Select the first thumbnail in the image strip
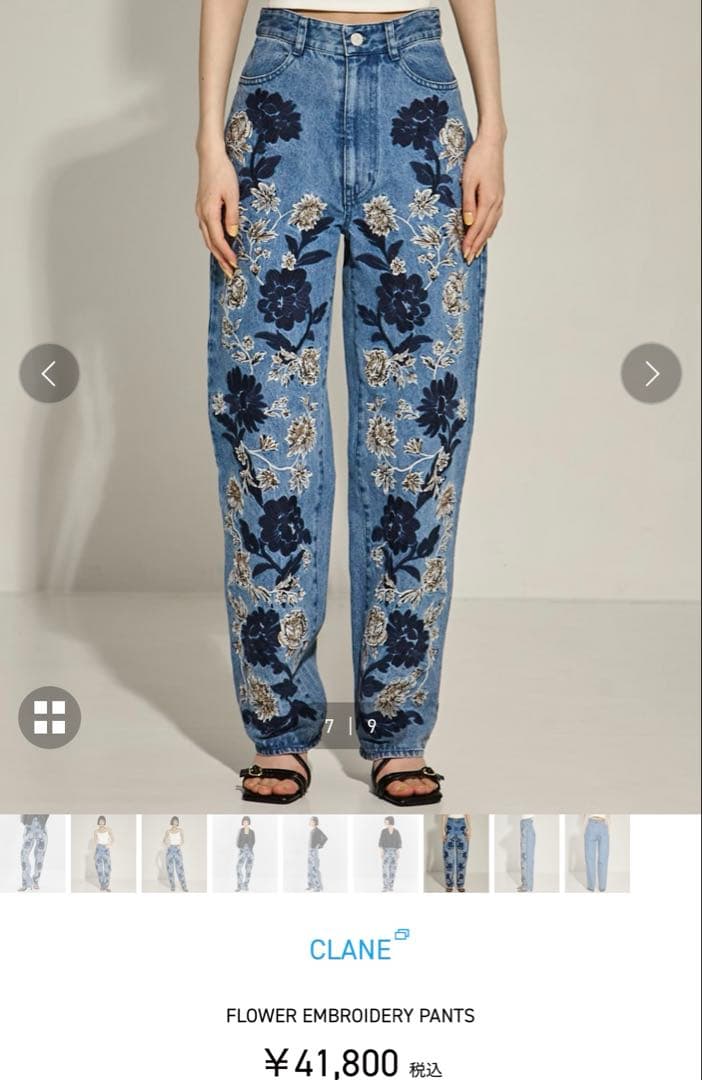This screenshot has height=1080, width=702. coord(33,853)
